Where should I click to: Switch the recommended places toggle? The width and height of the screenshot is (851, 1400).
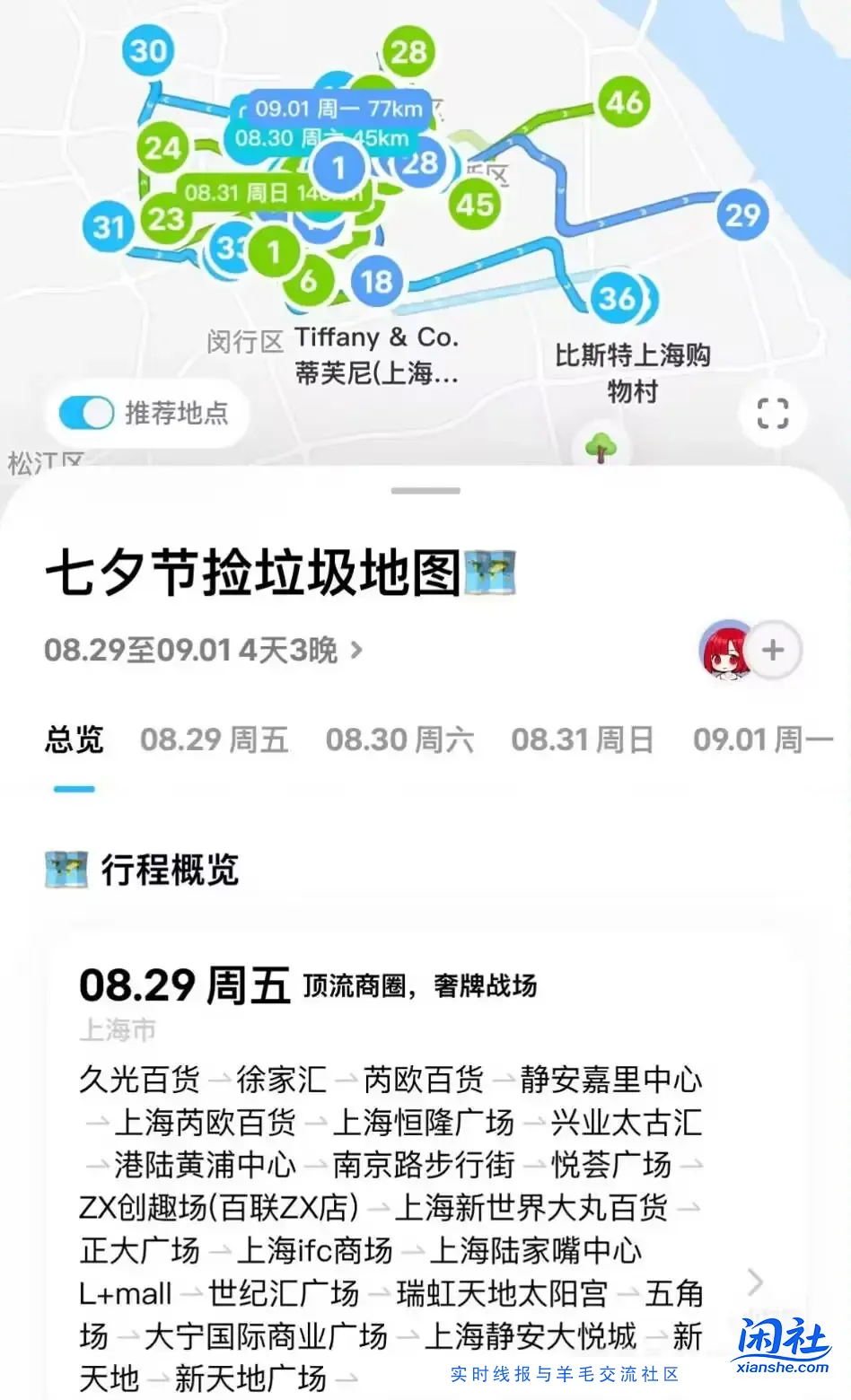[x=86, y=413]
